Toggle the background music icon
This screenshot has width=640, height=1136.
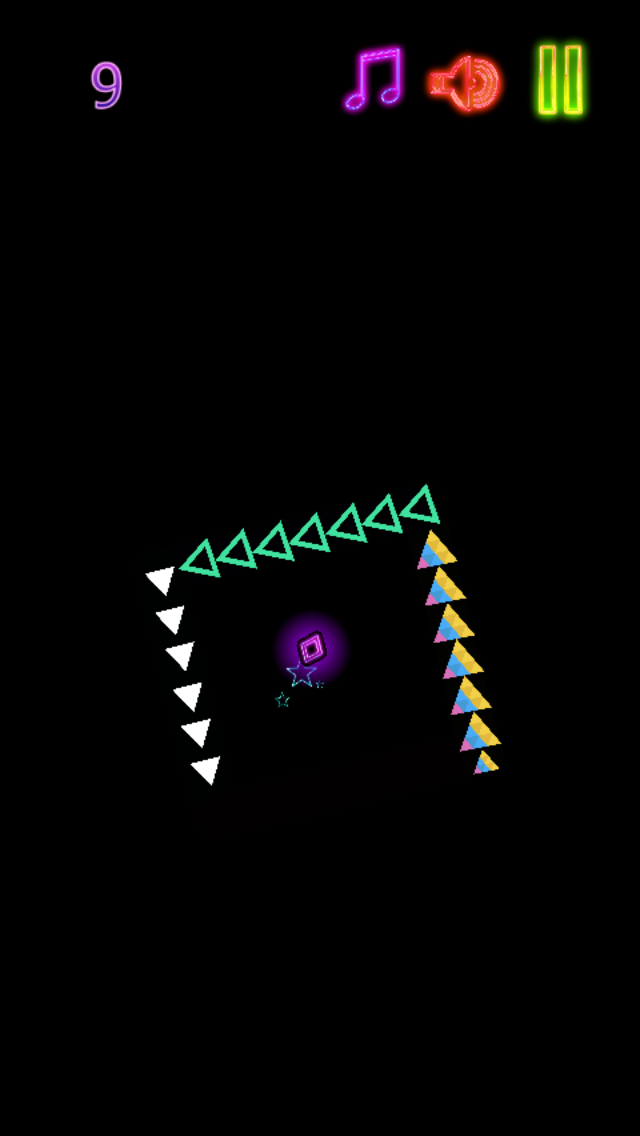tap(374, 79)
